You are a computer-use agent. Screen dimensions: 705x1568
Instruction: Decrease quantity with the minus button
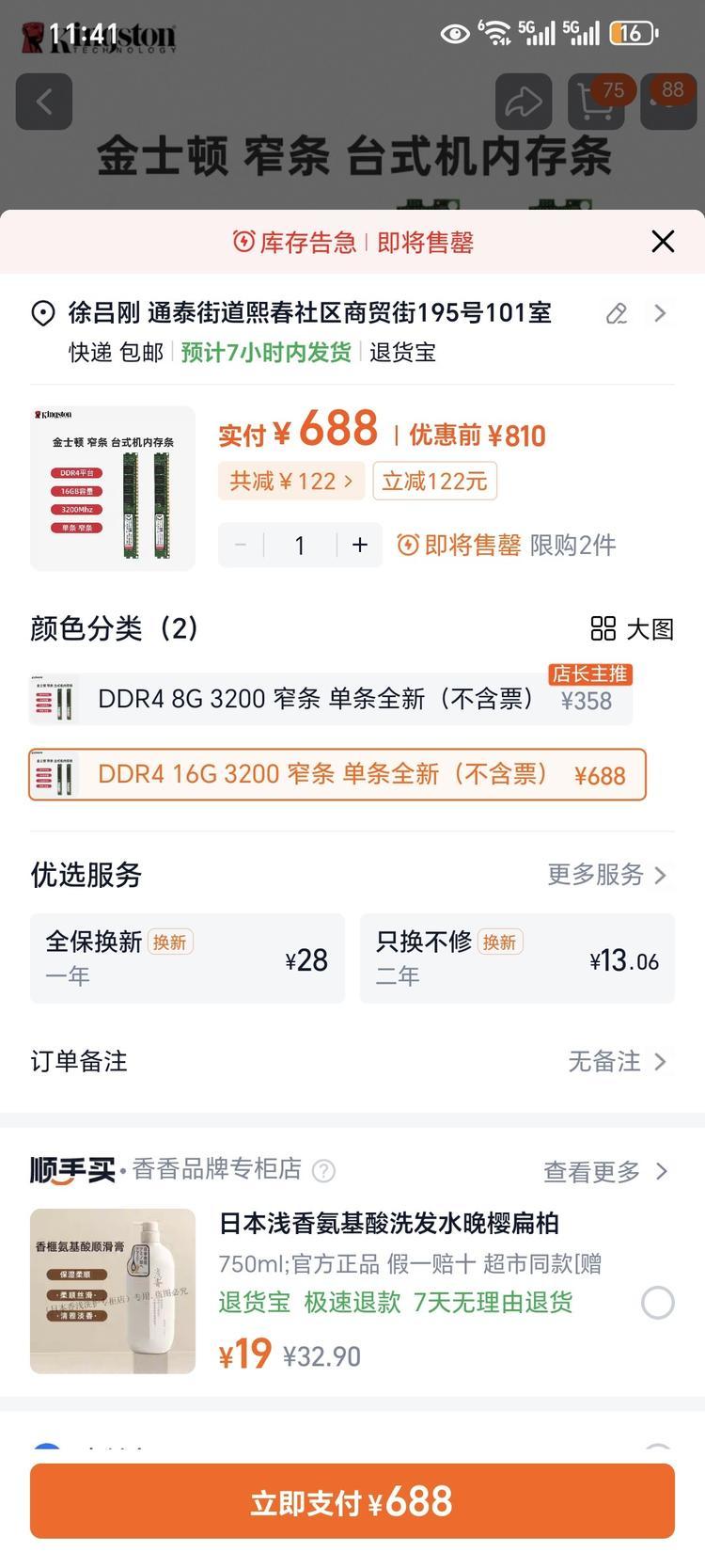pyautogui.click(x=241, y=546)
